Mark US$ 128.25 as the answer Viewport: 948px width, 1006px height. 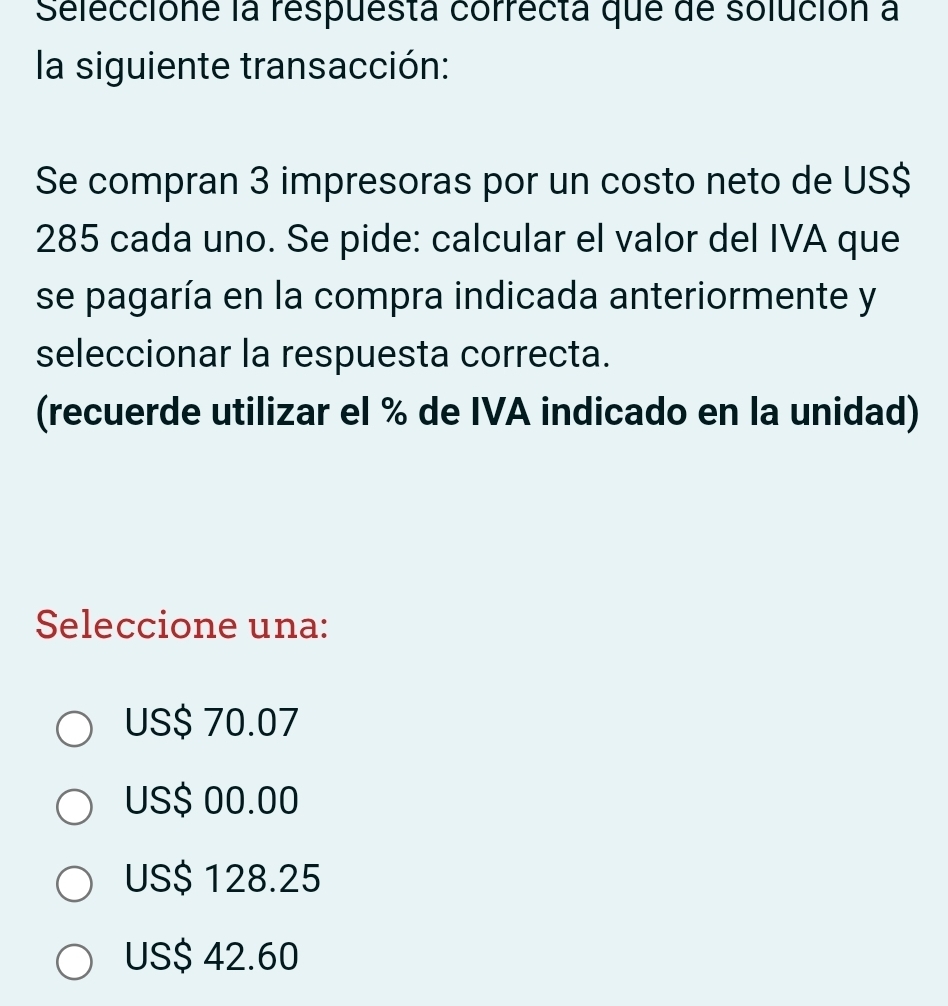click(x=75, y=884)
